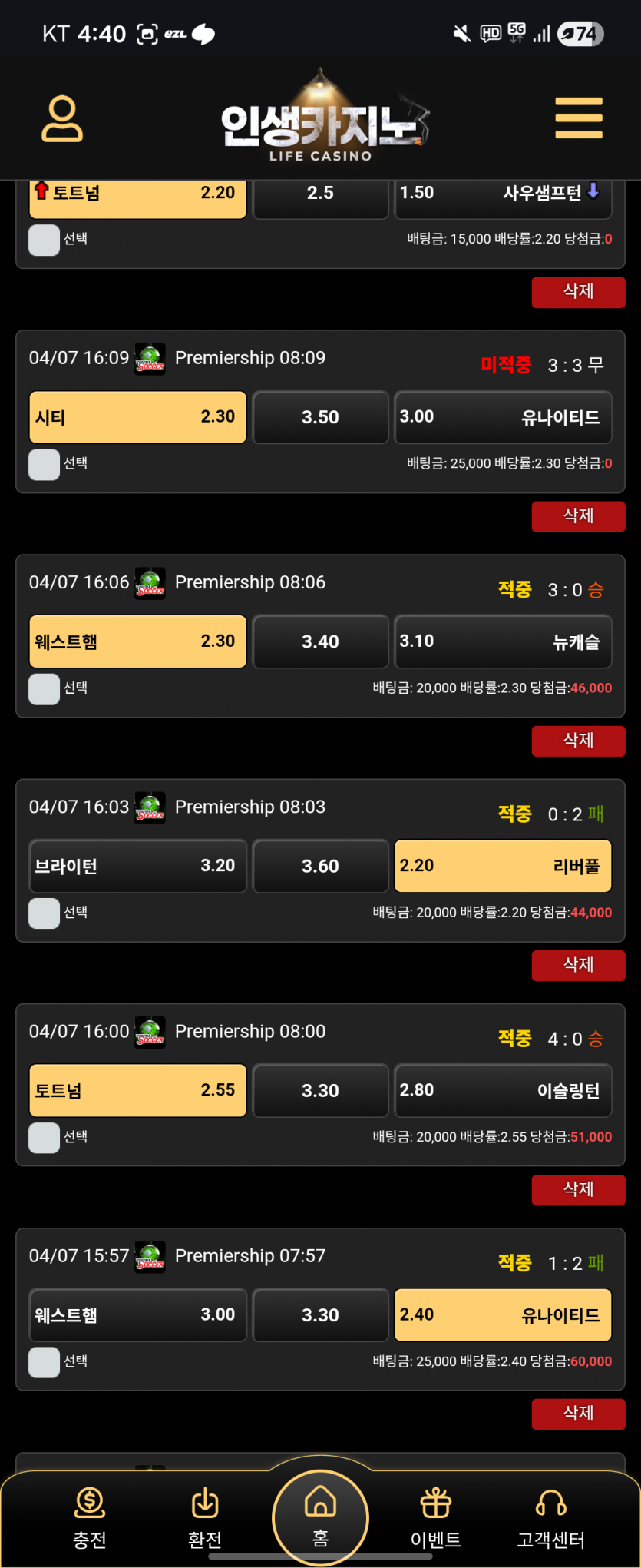
Task: Tap the 환전 exchange download icon
Action: point(204,1502)
